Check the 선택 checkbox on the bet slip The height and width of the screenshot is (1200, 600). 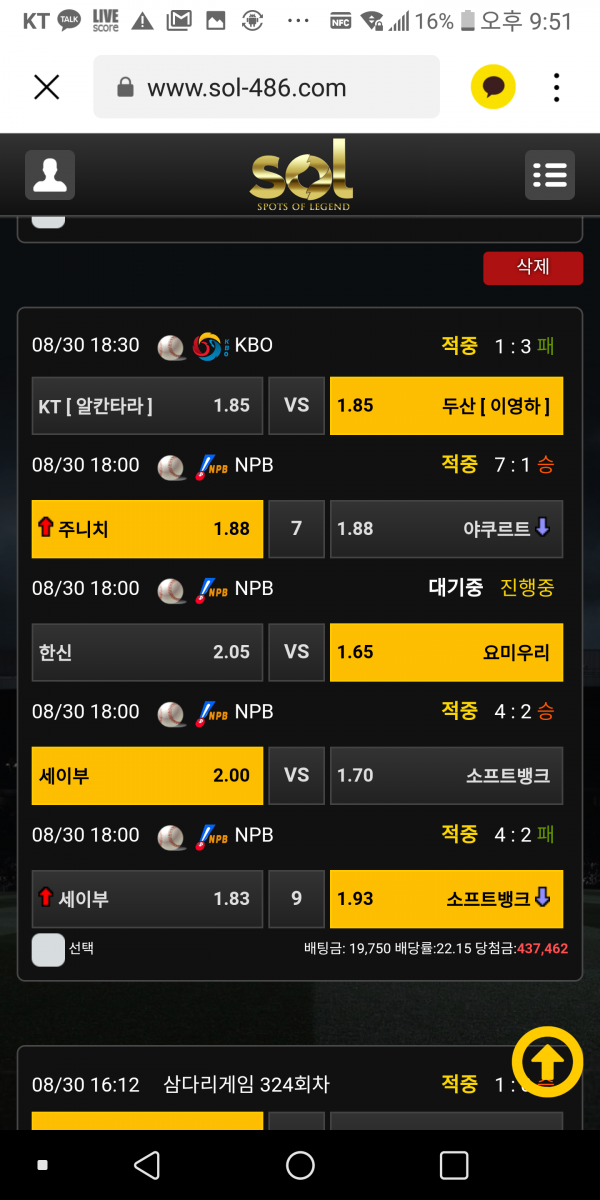(x=48, y=949)
